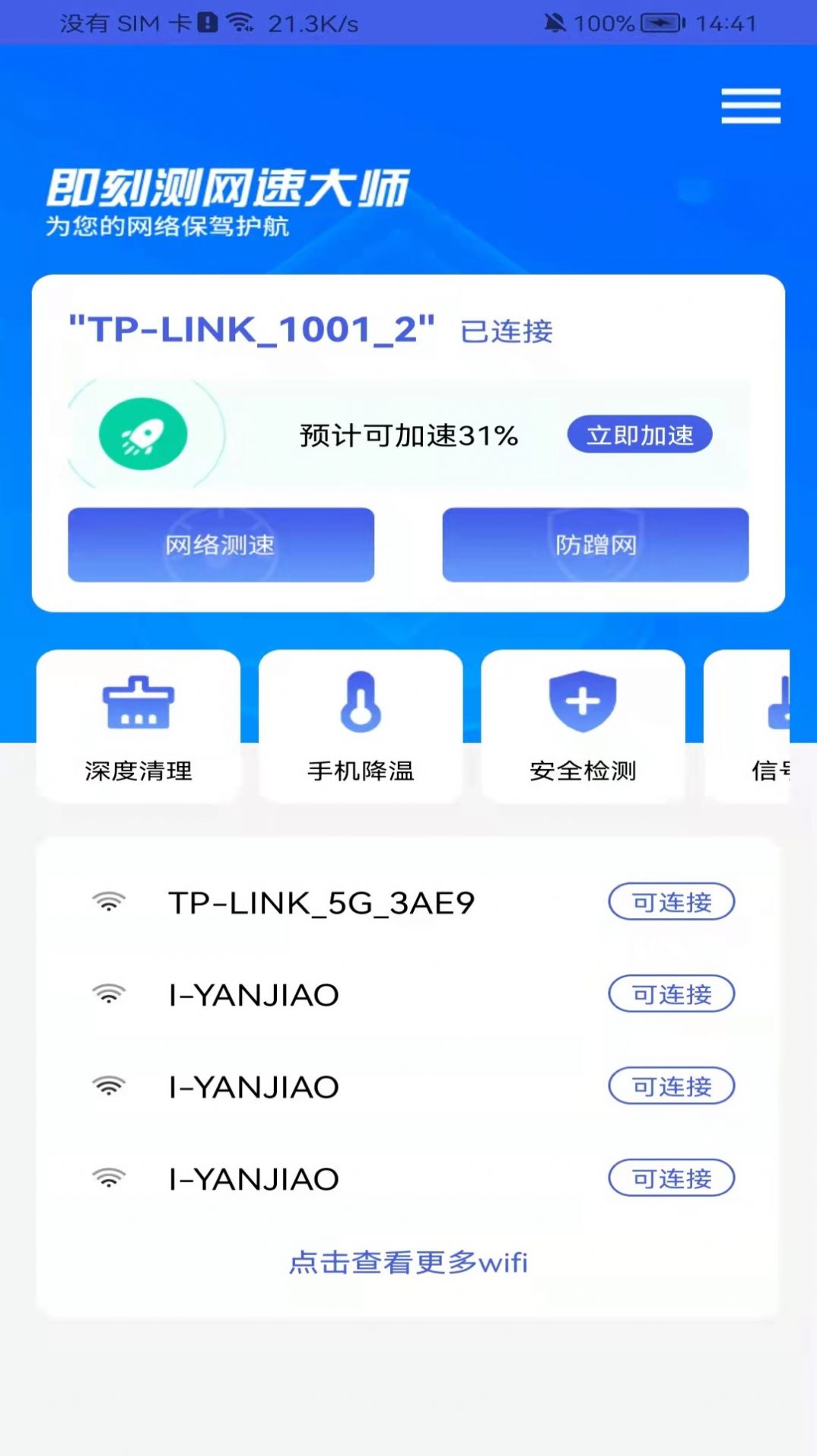Open 防蹭网 anti-freeloading feature

click(596, 545)
